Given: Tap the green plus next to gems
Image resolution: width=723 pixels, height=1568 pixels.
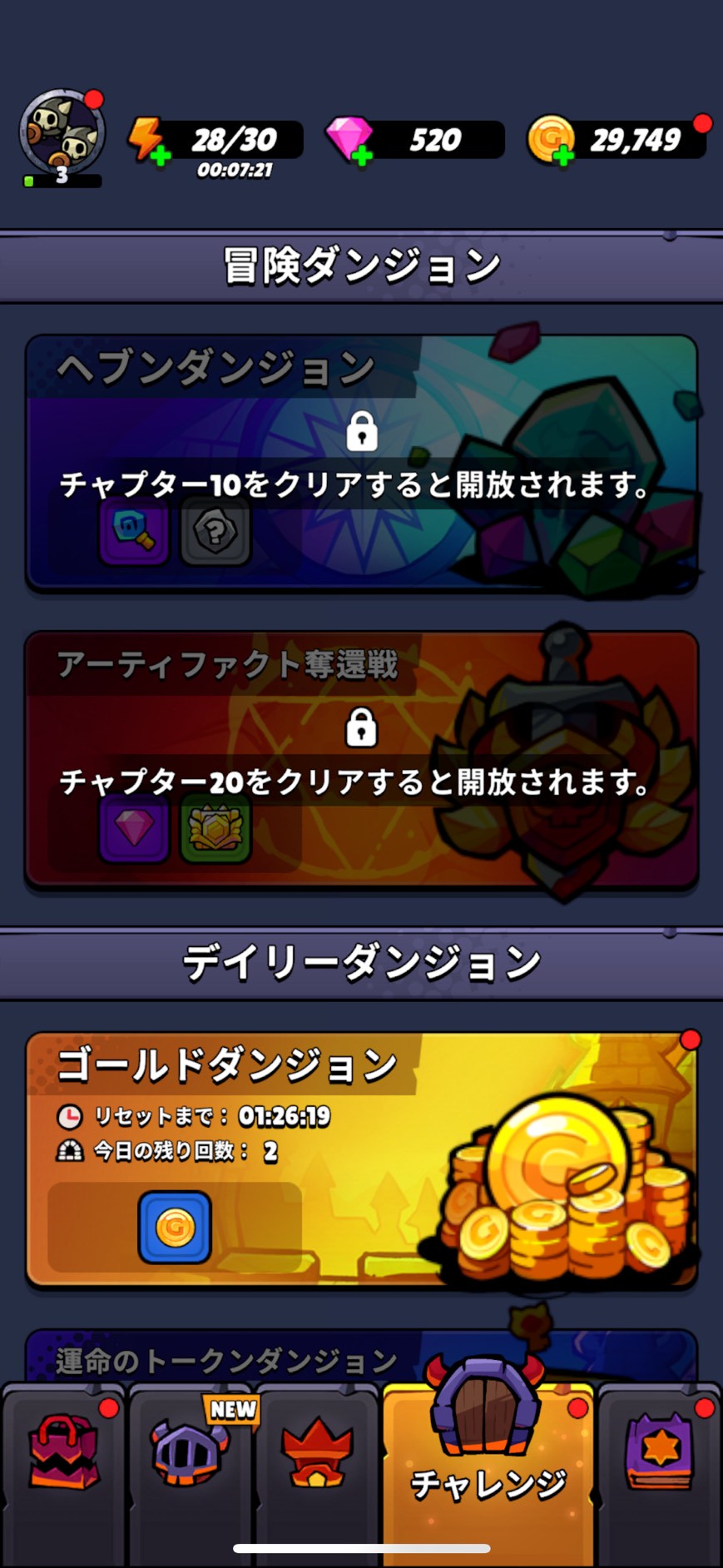Looking at the screenshot, I should (361, 154).
